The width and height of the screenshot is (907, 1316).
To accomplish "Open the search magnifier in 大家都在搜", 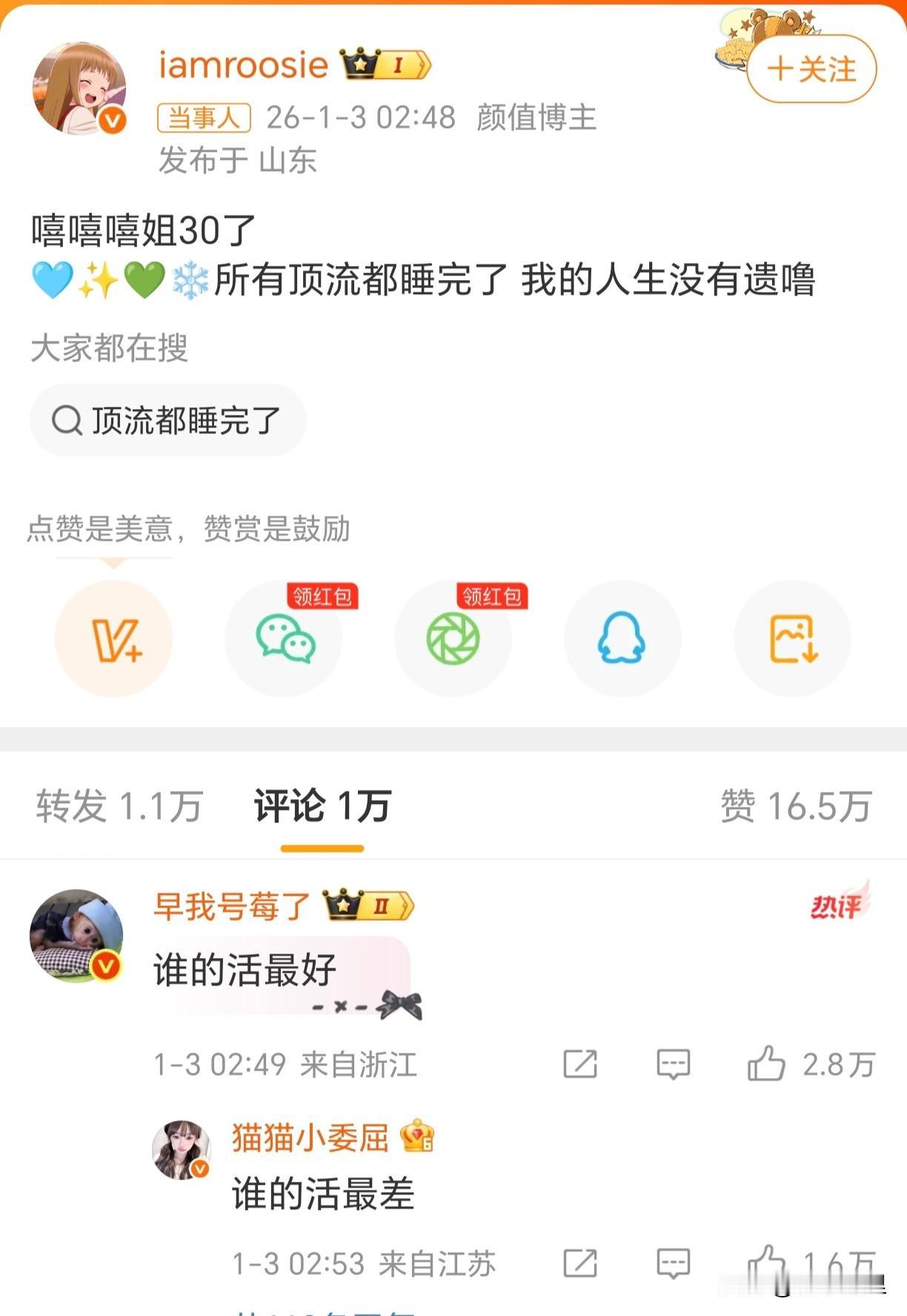I will click(x=70, y=419).
